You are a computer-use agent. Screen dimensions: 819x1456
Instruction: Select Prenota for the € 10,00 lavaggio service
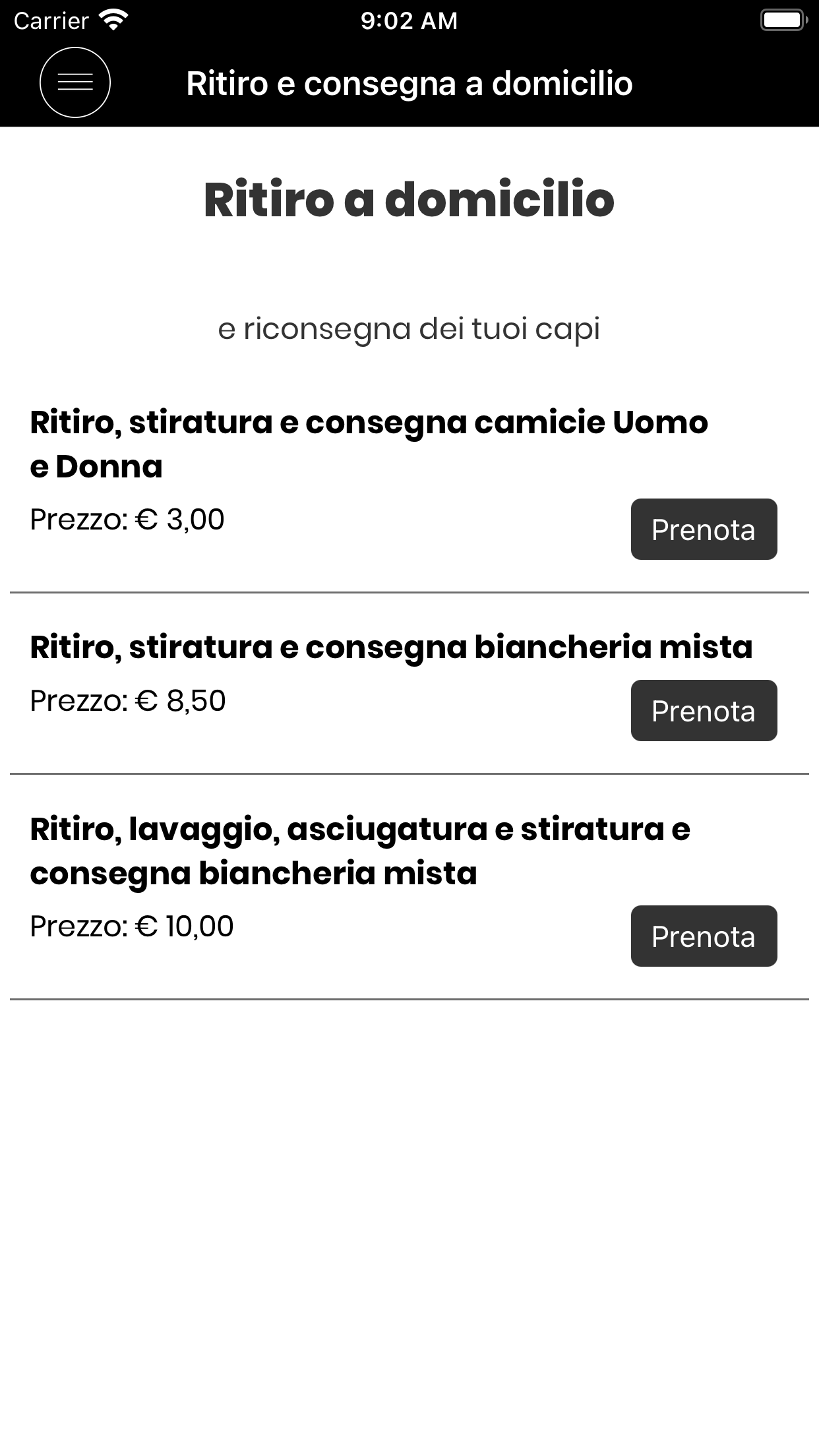(x=704, y=936)
